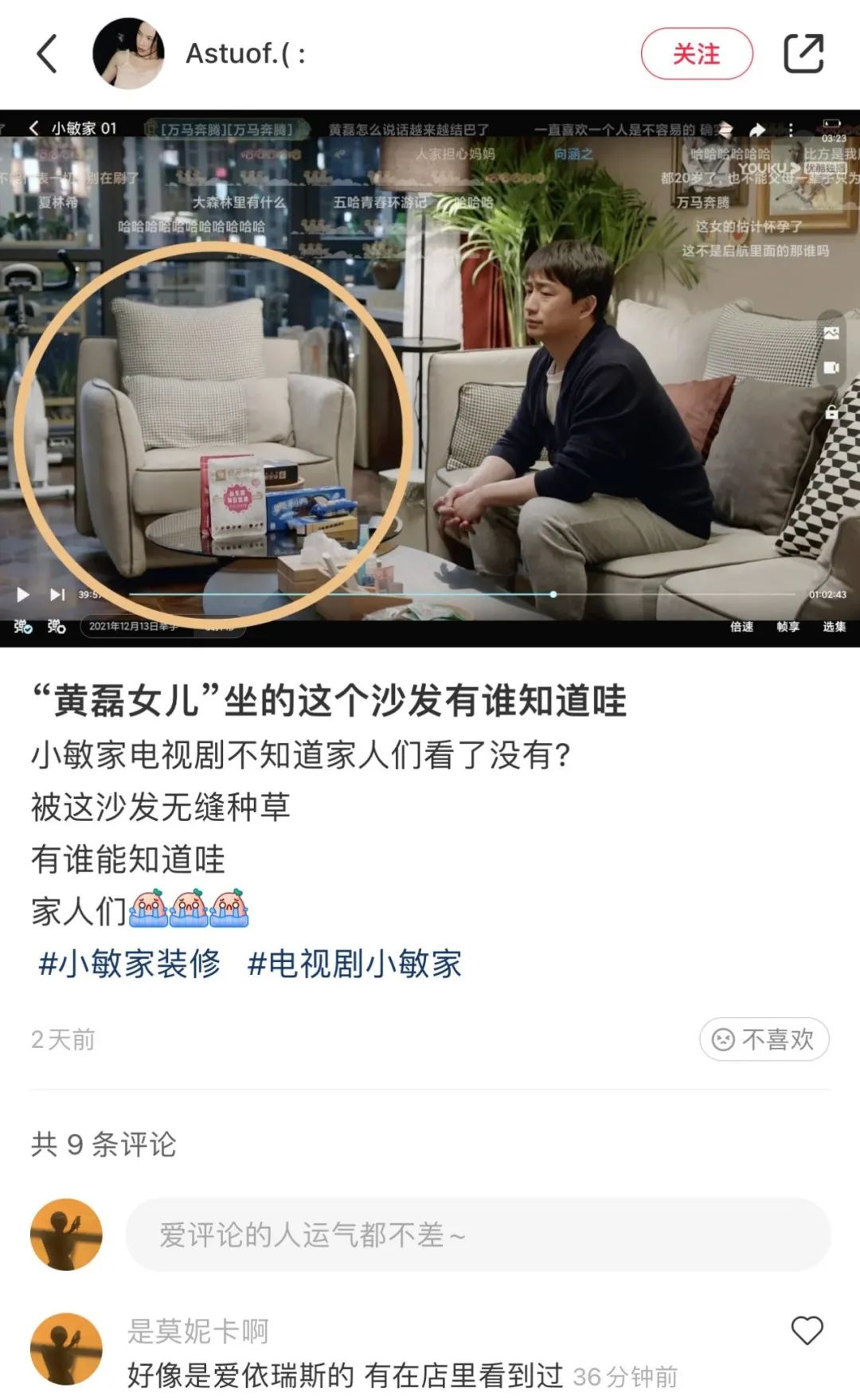
Task: Share this post
Action: pos(803,54)
